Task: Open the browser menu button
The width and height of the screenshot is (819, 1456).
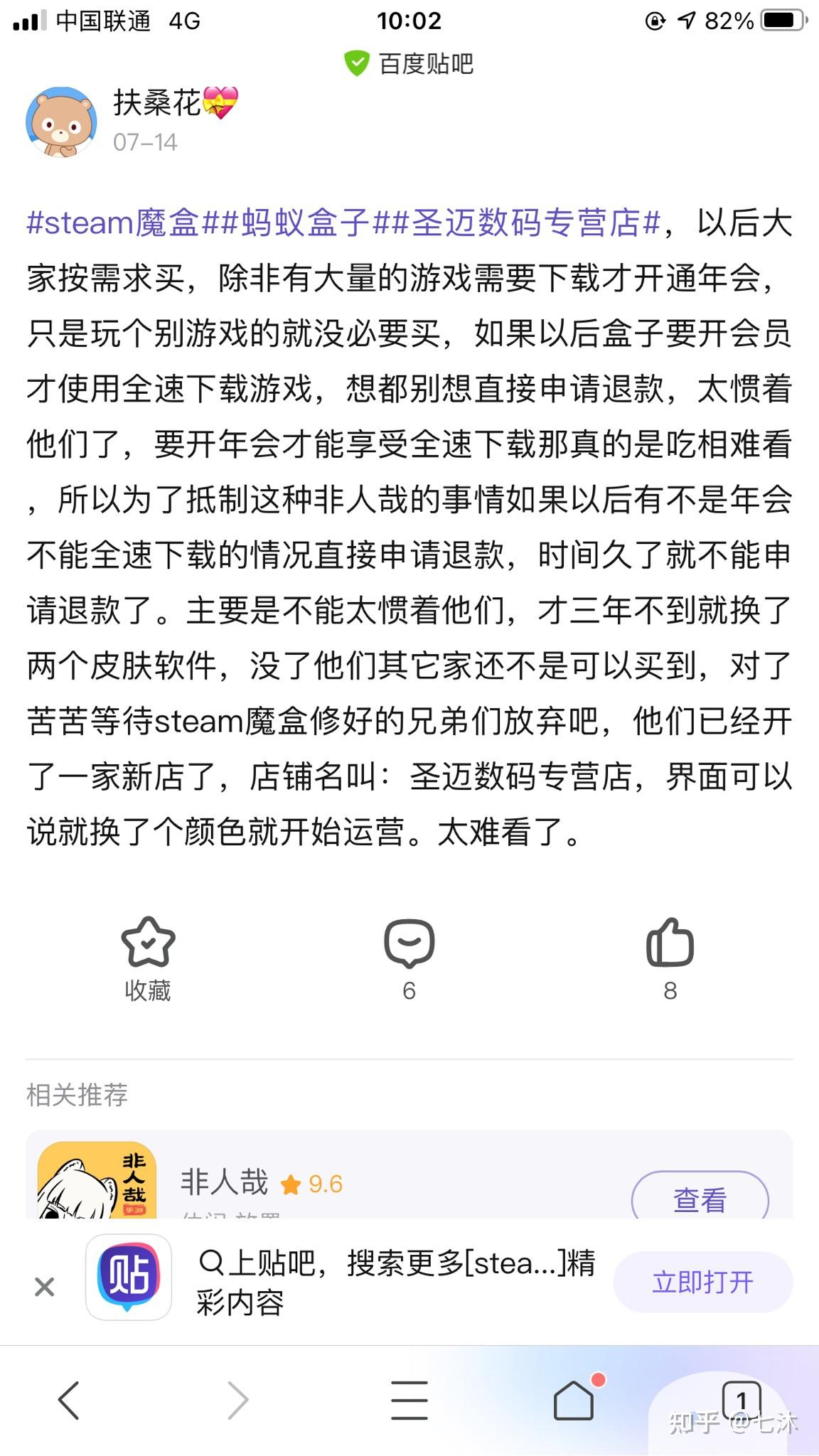Action: tap(409, 1400)
